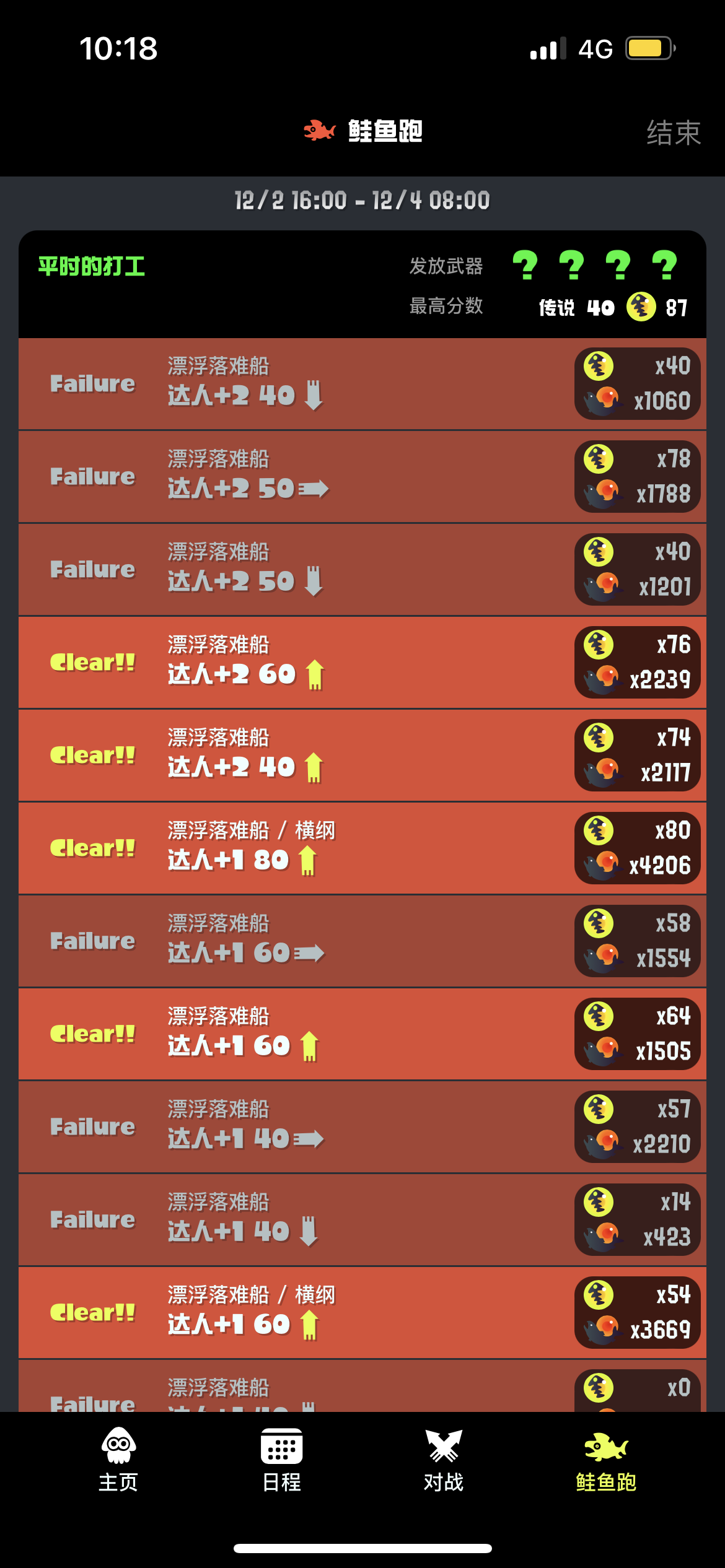
Task: Open the Clear!! shift 达人+2 60
Action: click(x=362, y=663)
